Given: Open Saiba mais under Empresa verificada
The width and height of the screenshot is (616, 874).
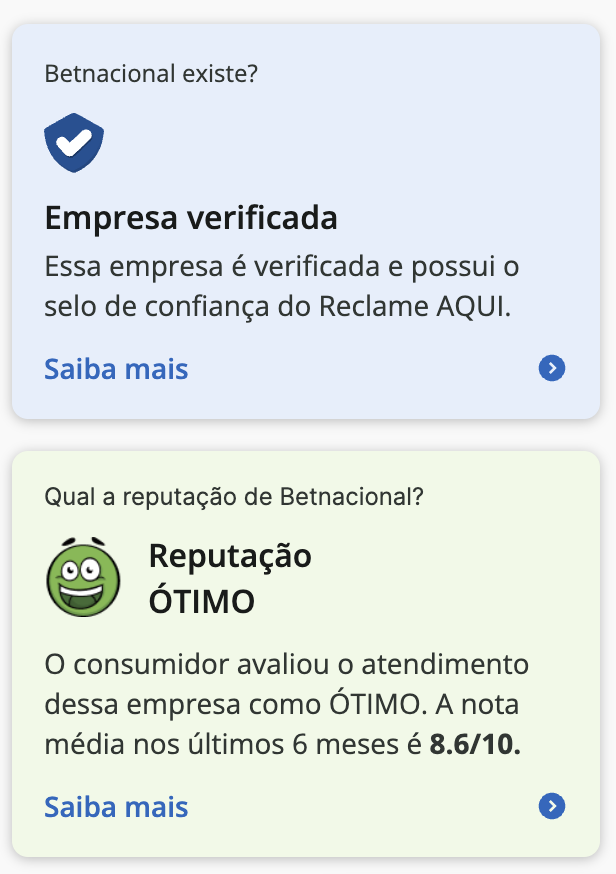Looking at the screenshot, I should pyautogui.click(x=116, y=369).
